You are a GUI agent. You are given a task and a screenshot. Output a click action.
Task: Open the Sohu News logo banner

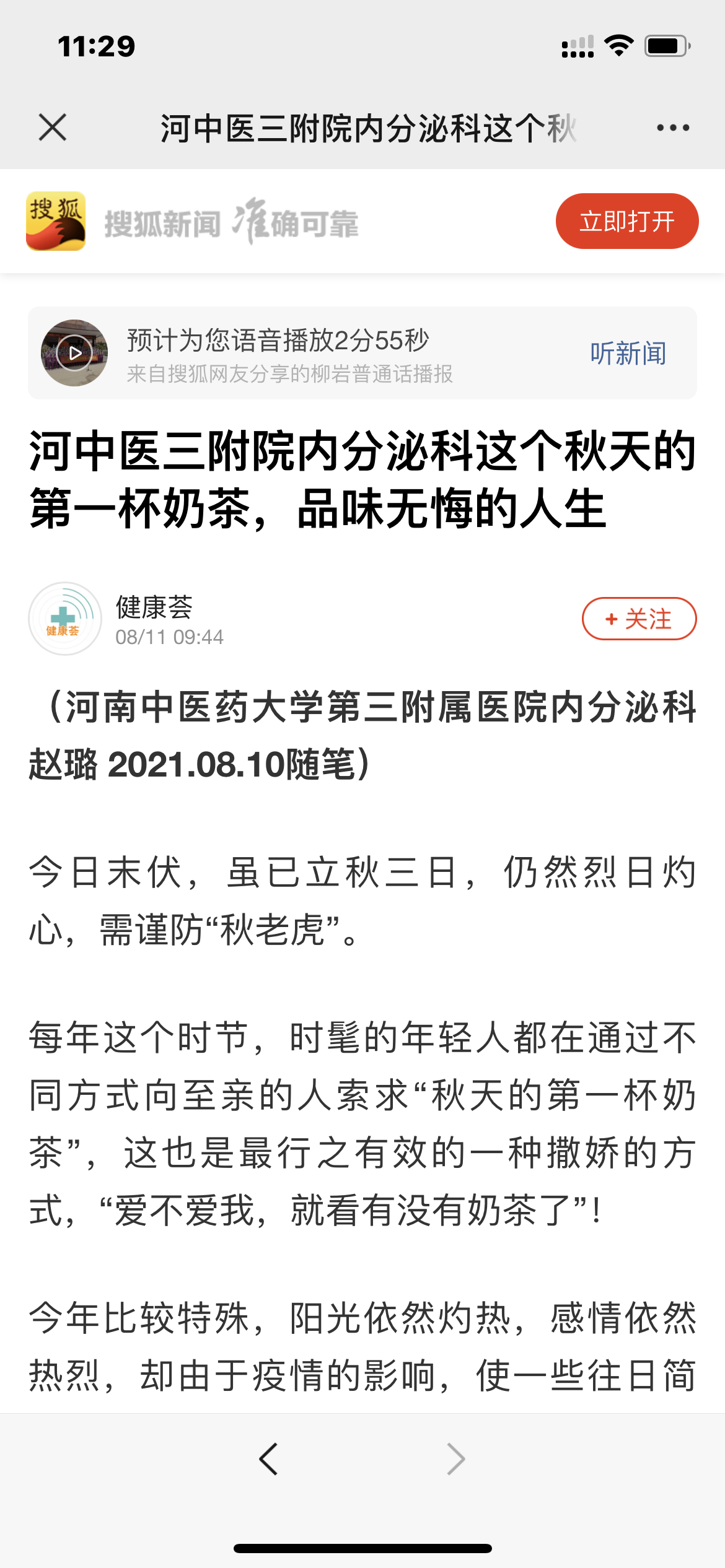pyautogui.click(x=56, y=221)
